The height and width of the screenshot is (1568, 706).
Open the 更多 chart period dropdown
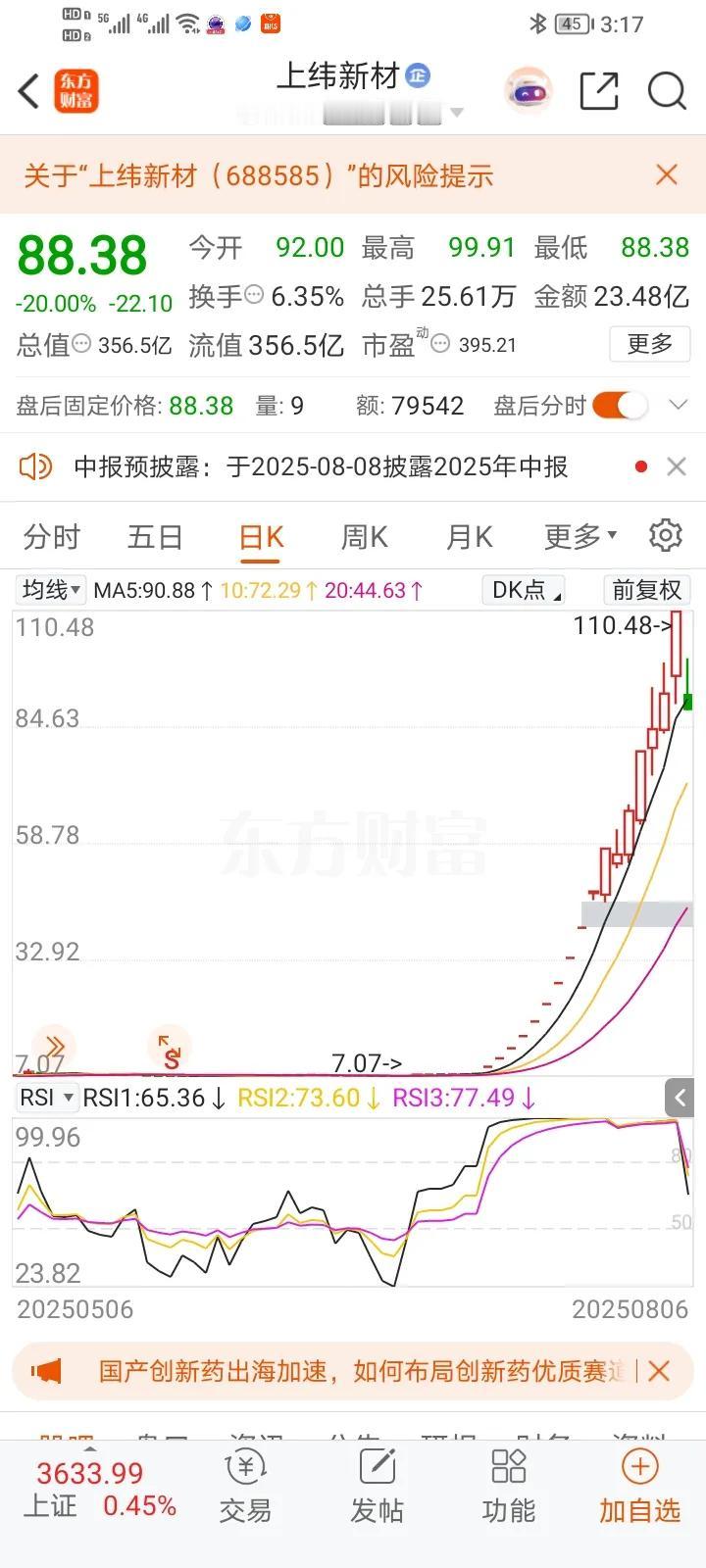(580, 537)
